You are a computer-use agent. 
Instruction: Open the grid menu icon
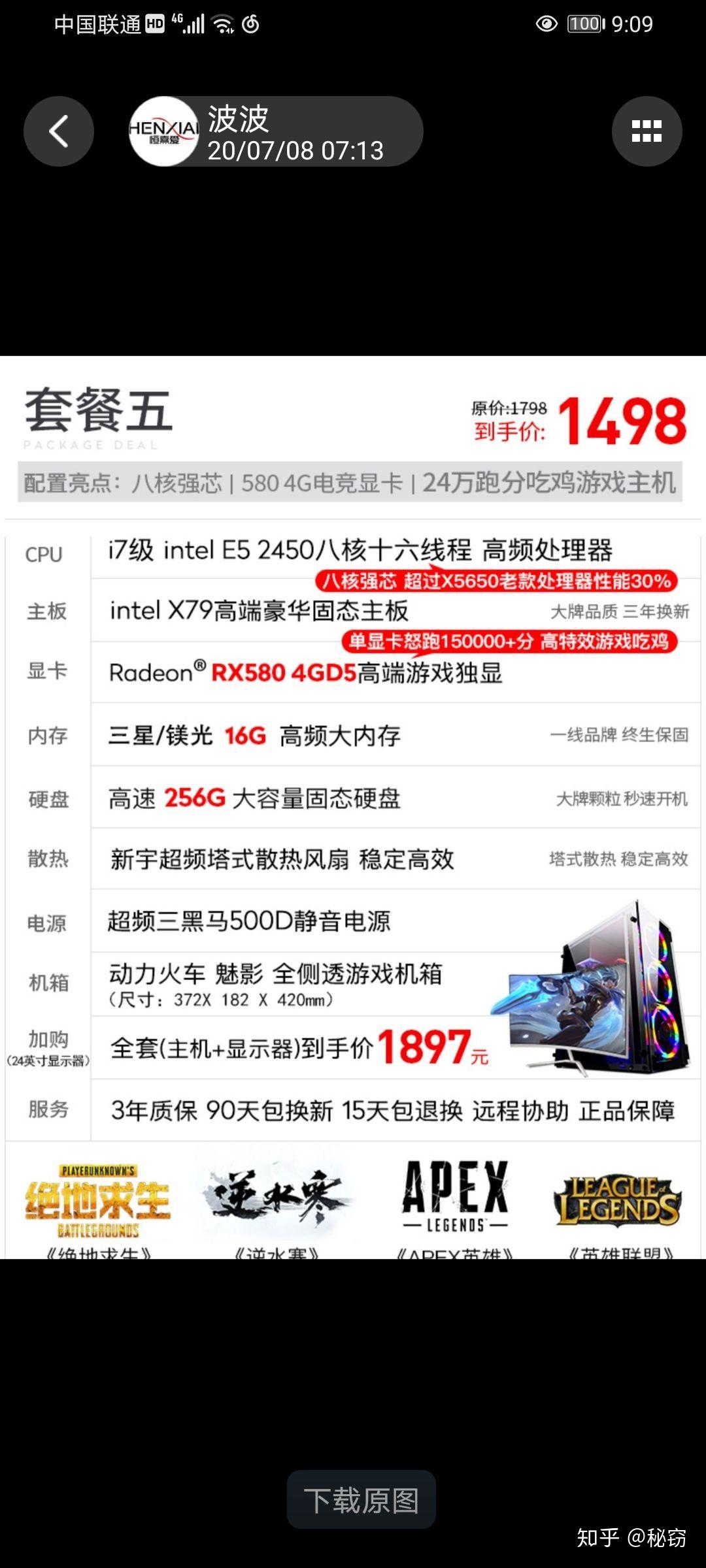(x=647, y=131)
